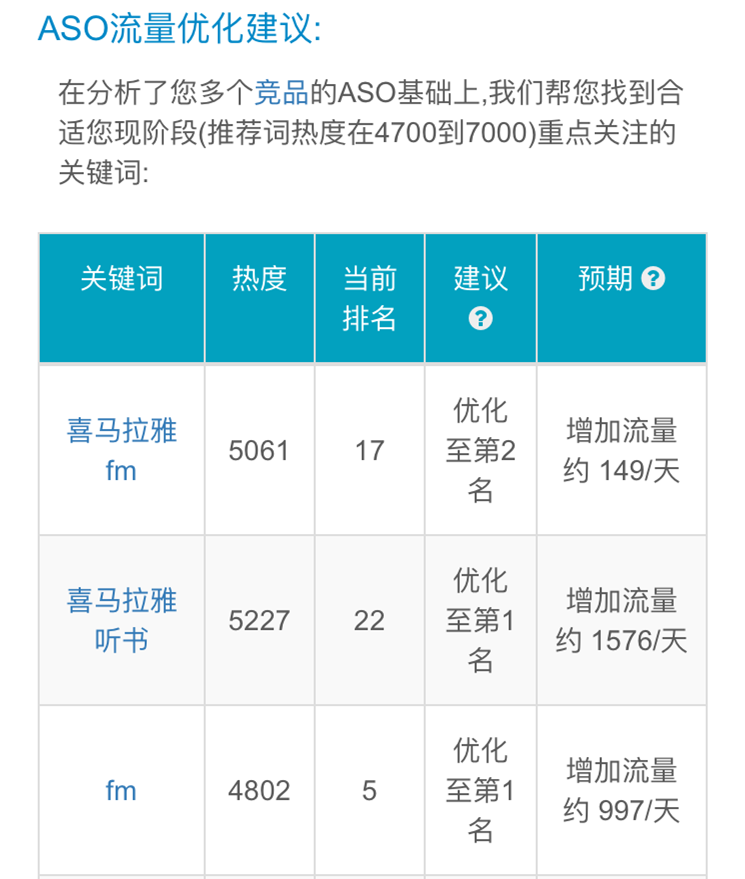Image resolution: width=745 pixels, height=879 pixels.
Task: Open keyword link 喜马拉雅fm
Action: tap(121, 450)
